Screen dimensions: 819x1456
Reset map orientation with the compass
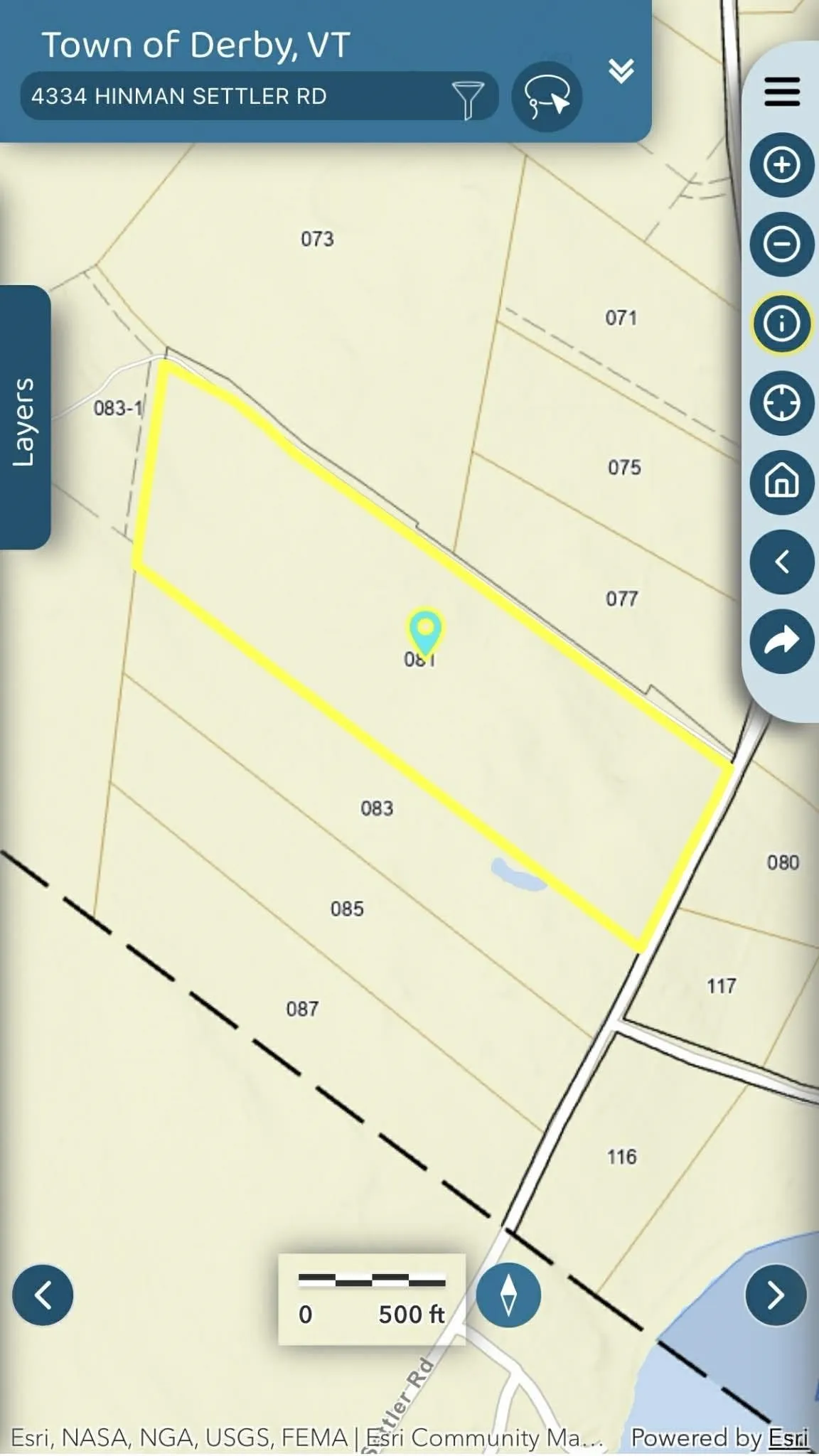coord(508,1295)
